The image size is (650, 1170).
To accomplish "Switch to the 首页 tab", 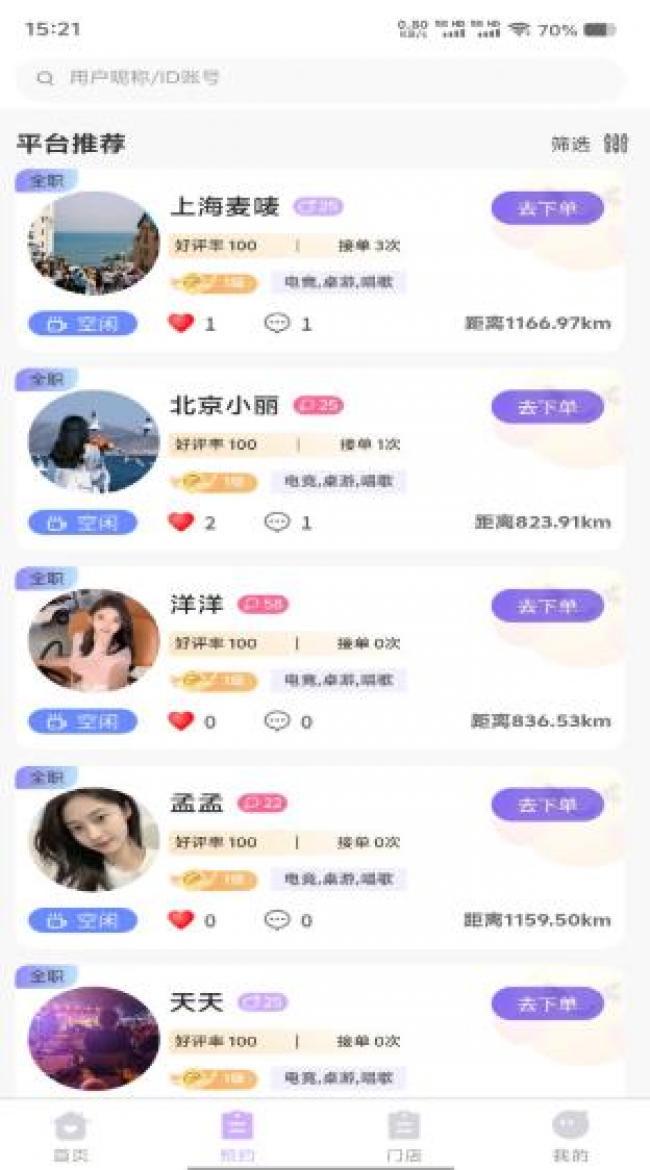I will (70, 1134).
